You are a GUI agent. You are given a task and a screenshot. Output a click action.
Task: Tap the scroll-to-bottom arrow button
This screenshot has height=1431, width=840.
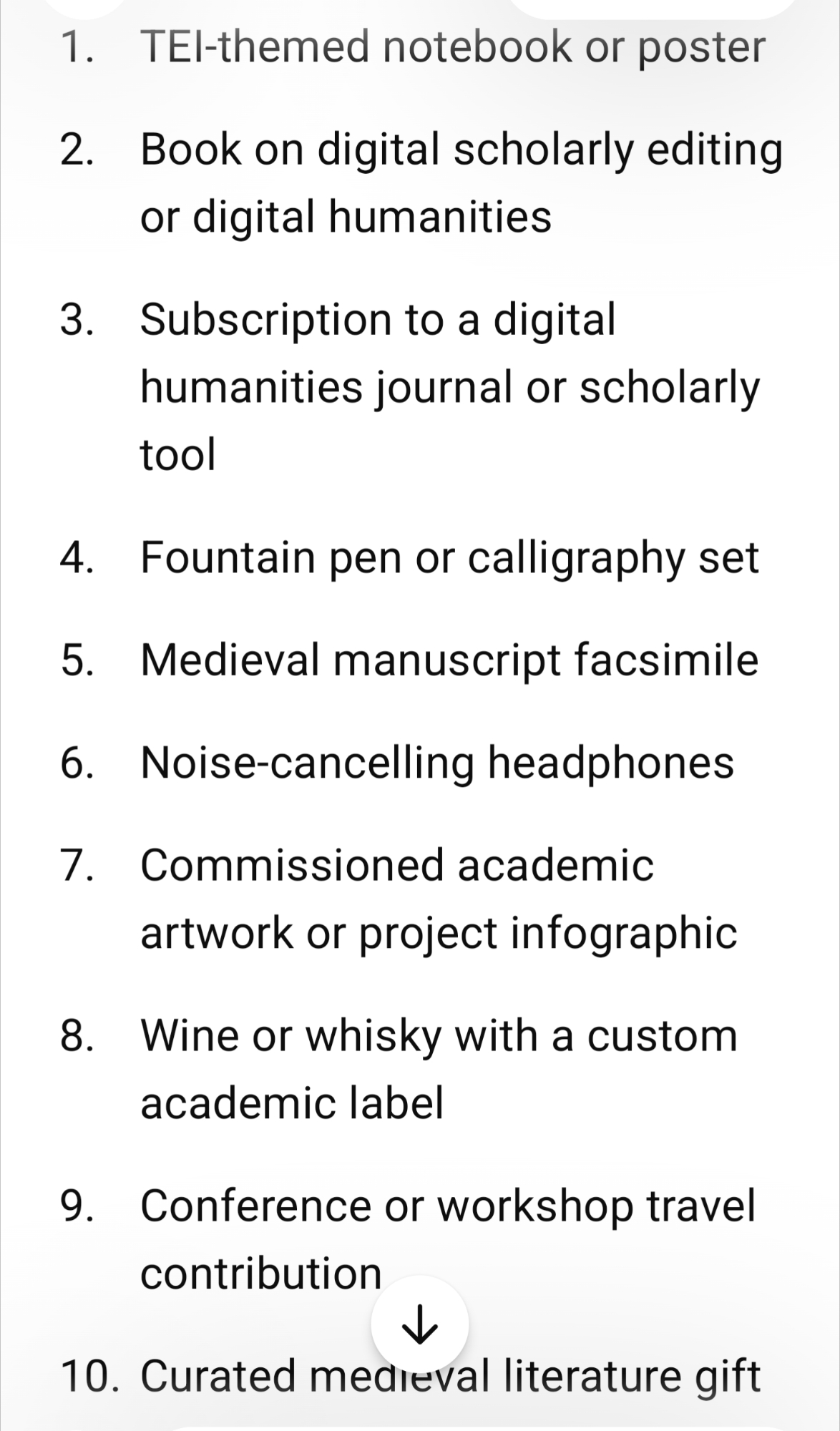point(419,1324)
